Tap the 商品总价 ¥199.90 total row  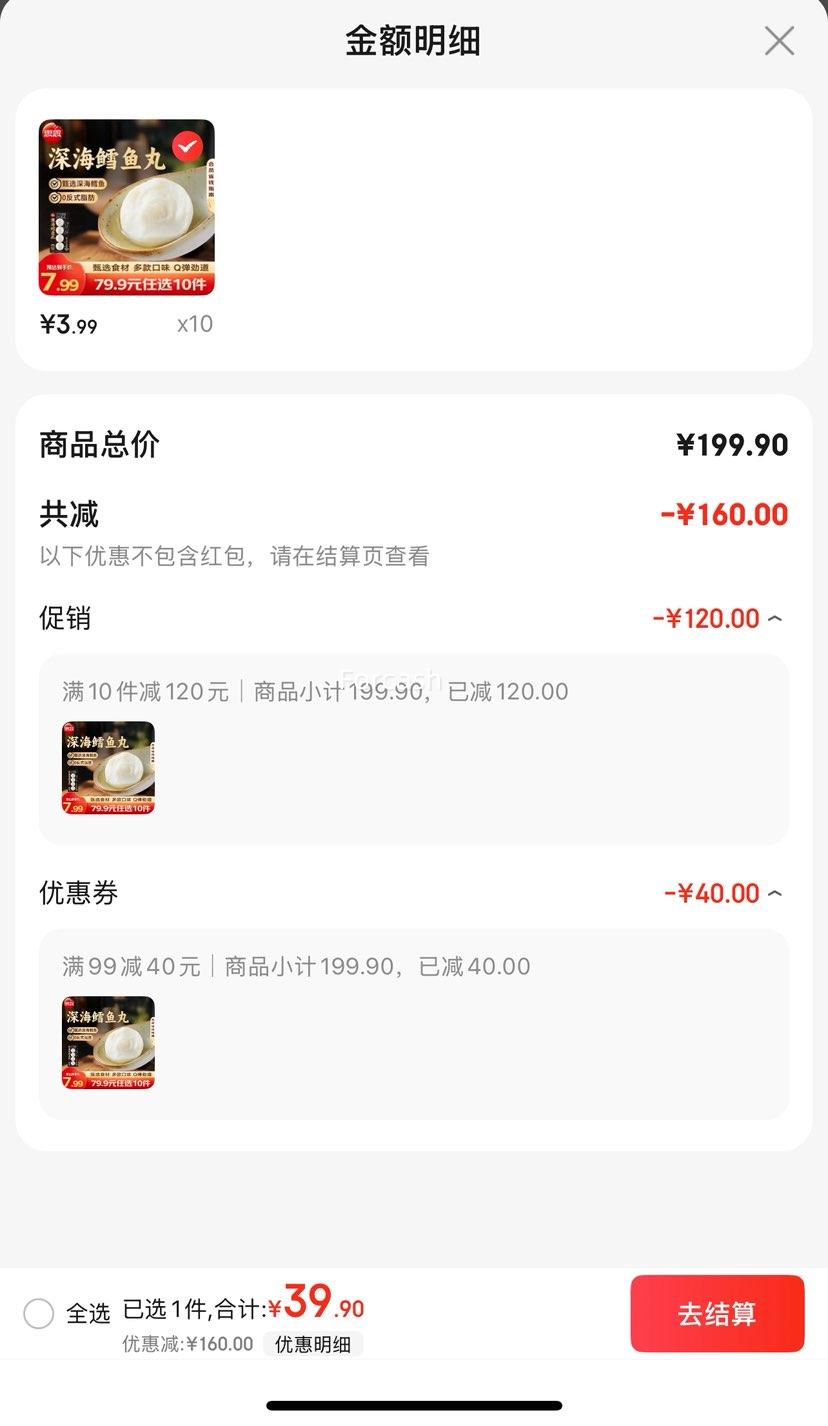(731, 444)
